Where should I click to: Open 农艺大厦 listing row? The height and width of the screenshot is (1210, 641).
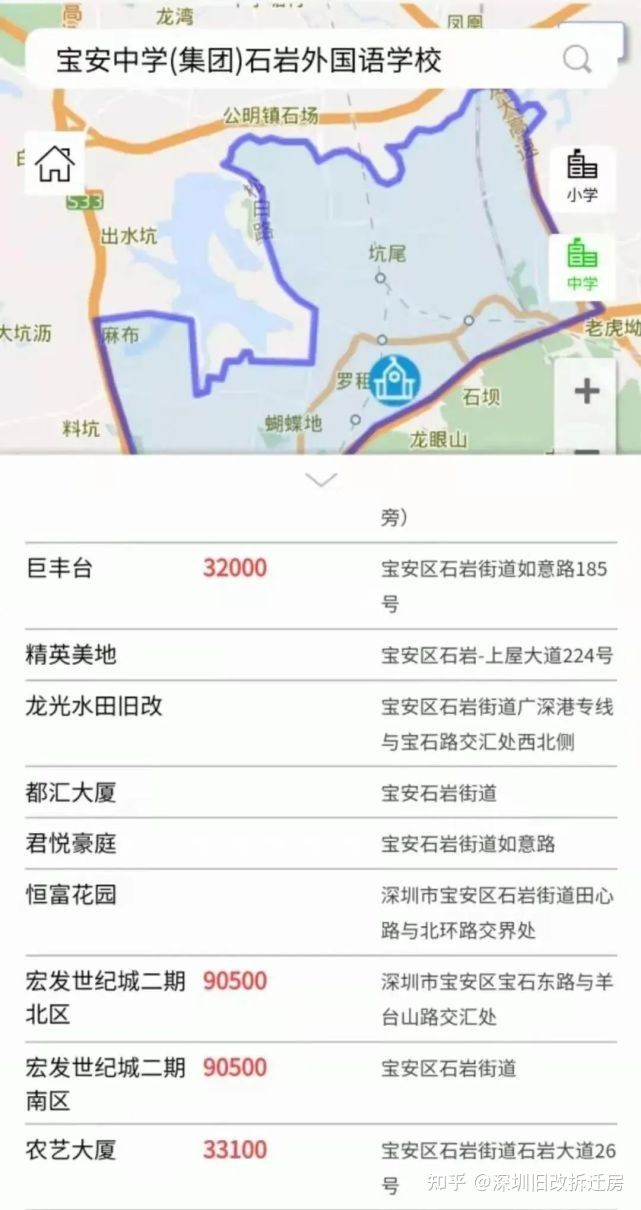tap(320, 1166)
